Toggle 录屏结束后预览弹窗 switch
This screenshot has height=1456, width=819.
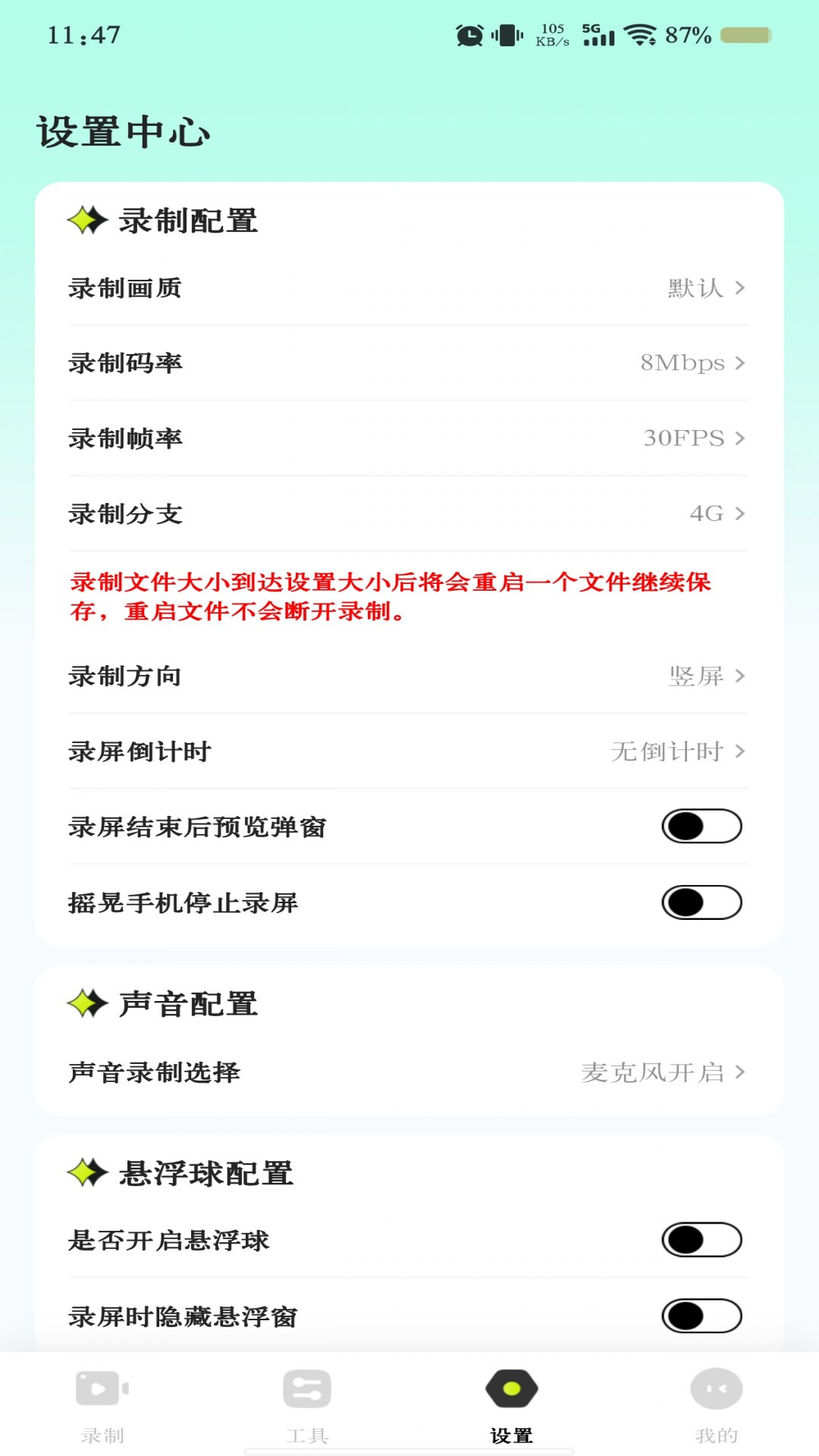tap(701, 827)
